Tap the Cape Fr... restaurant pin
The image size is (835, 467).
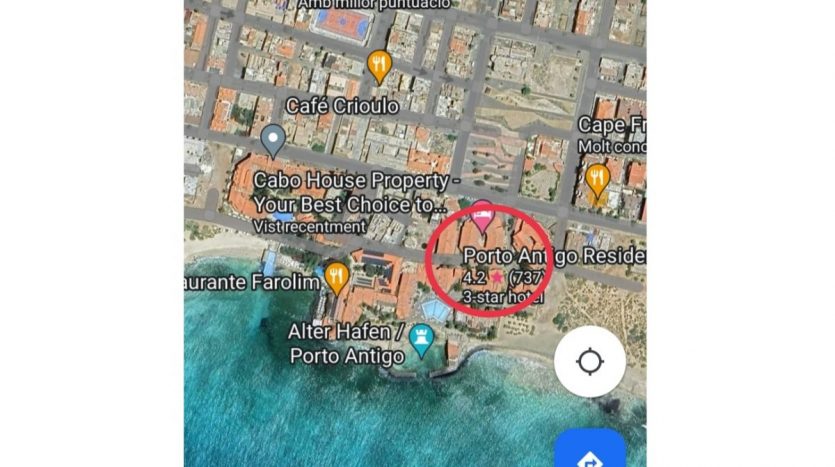(x=597, y=180)
